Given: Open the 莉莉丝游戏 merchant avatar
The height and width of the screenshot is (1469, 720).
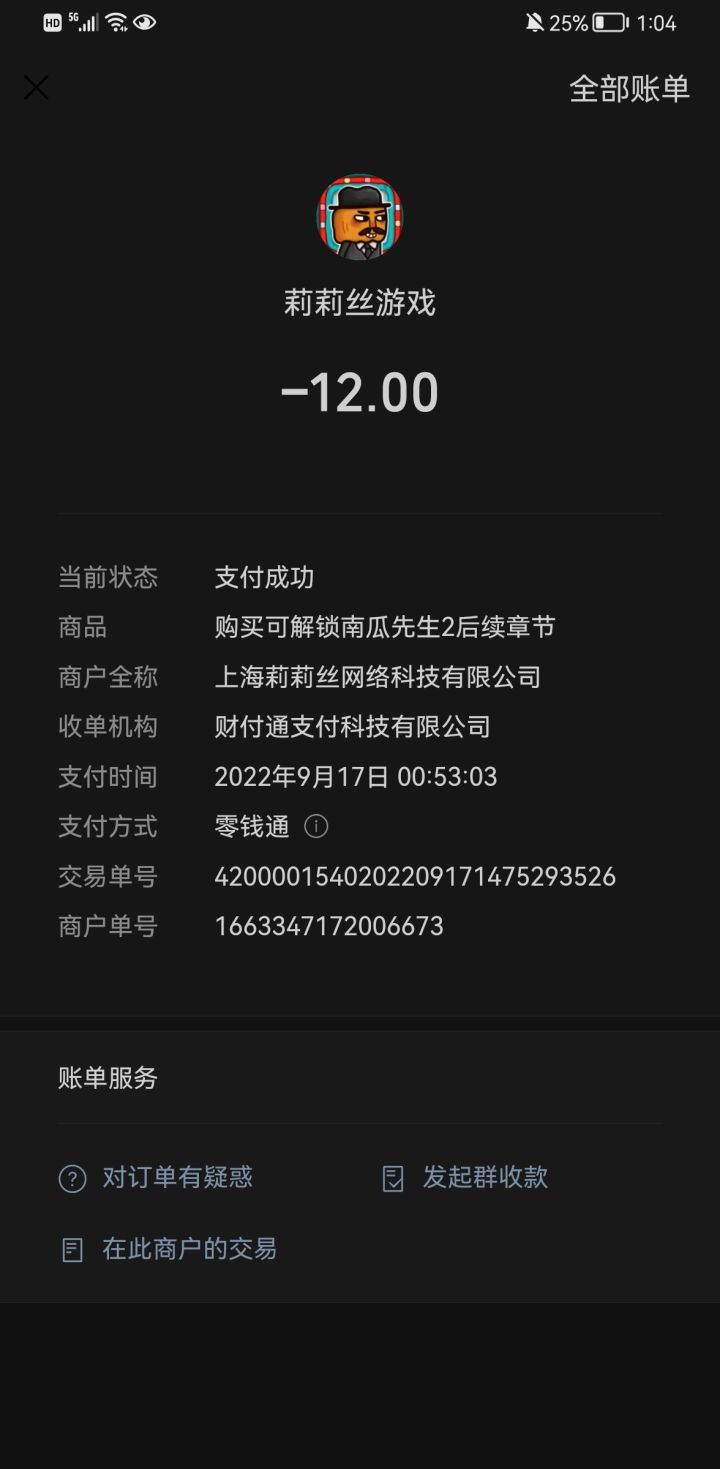Looking at the screenshot, I should (360, 217).
